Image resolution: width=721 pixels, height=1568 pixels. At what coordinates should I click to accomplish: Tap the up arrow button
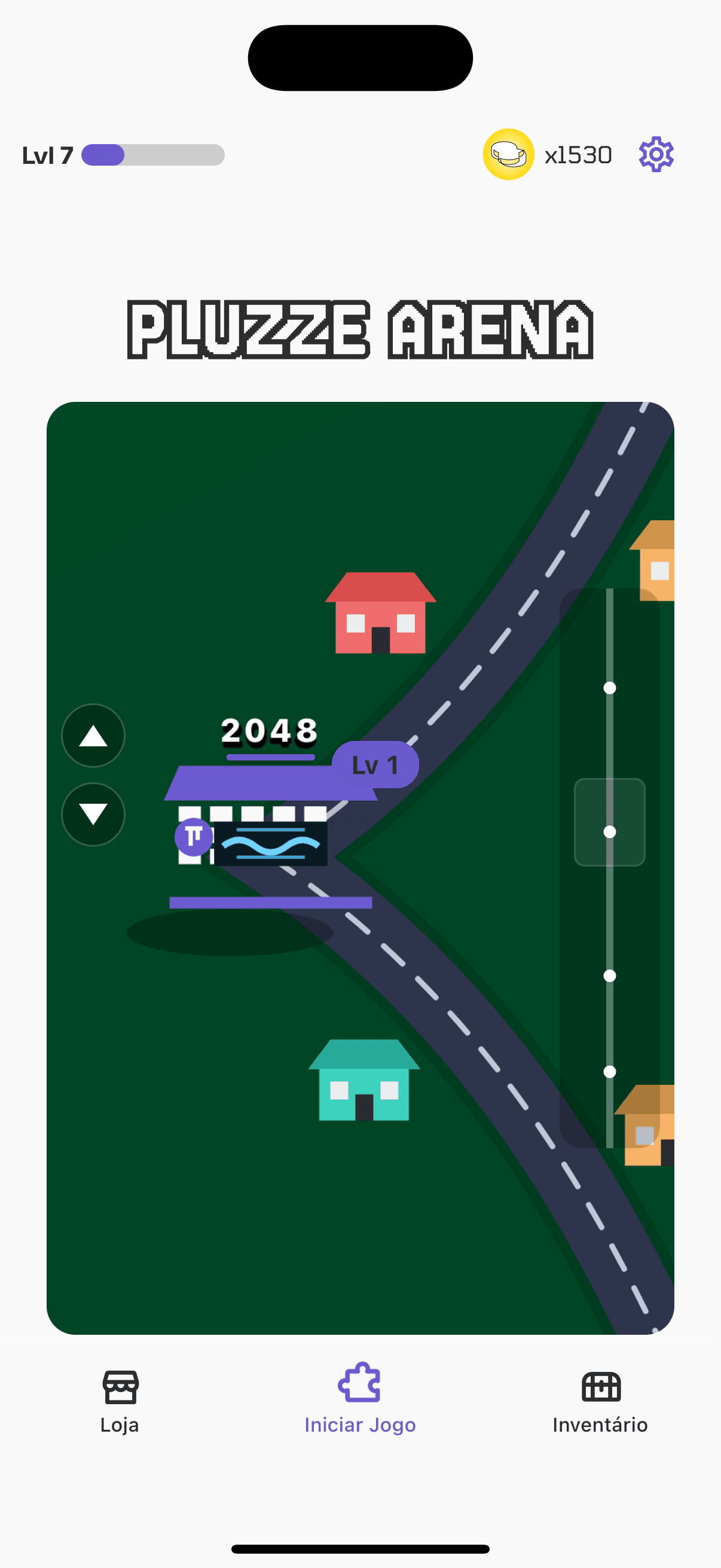[93, 736]
